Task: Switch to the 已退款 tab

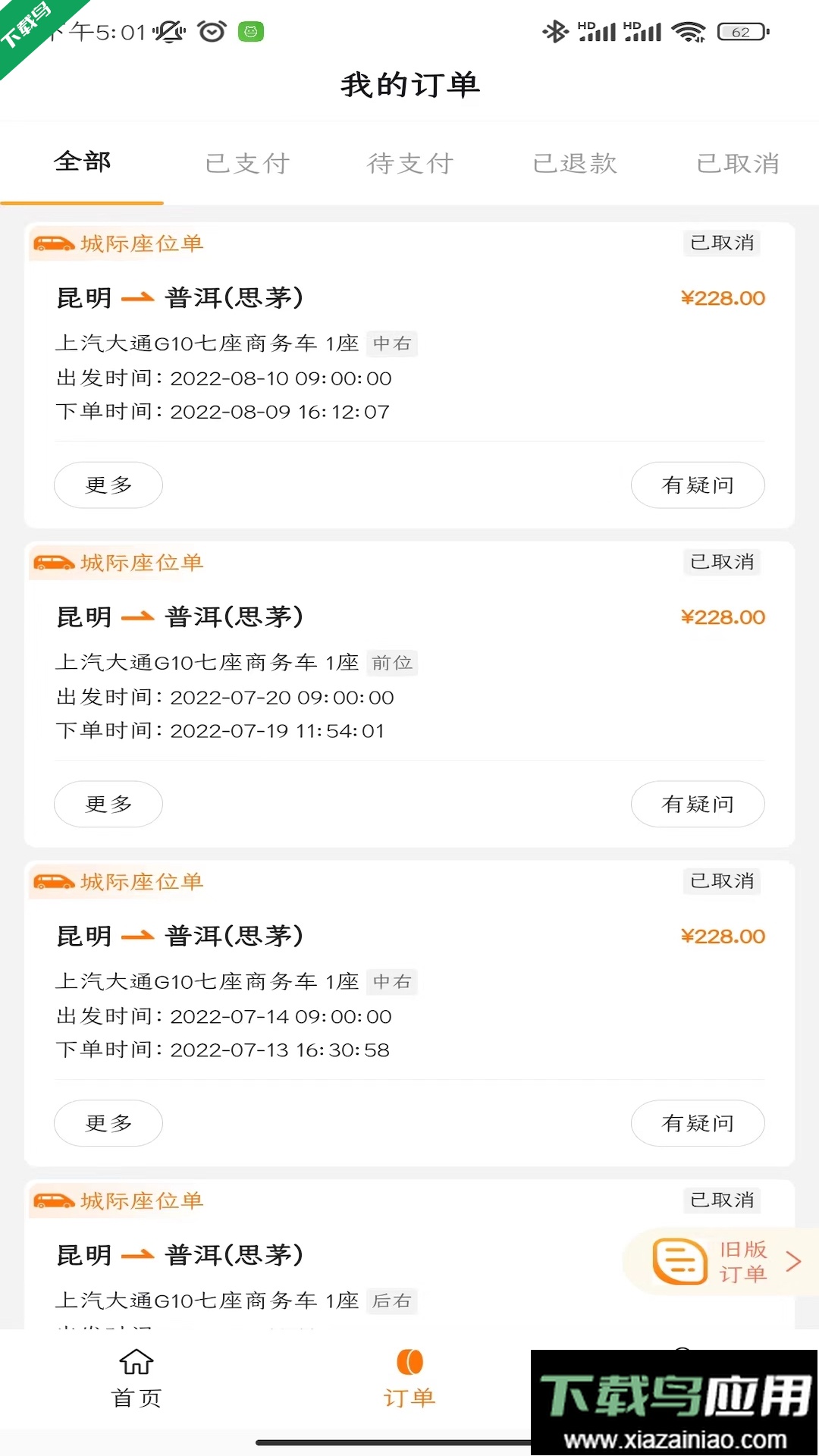Action: 574,163
